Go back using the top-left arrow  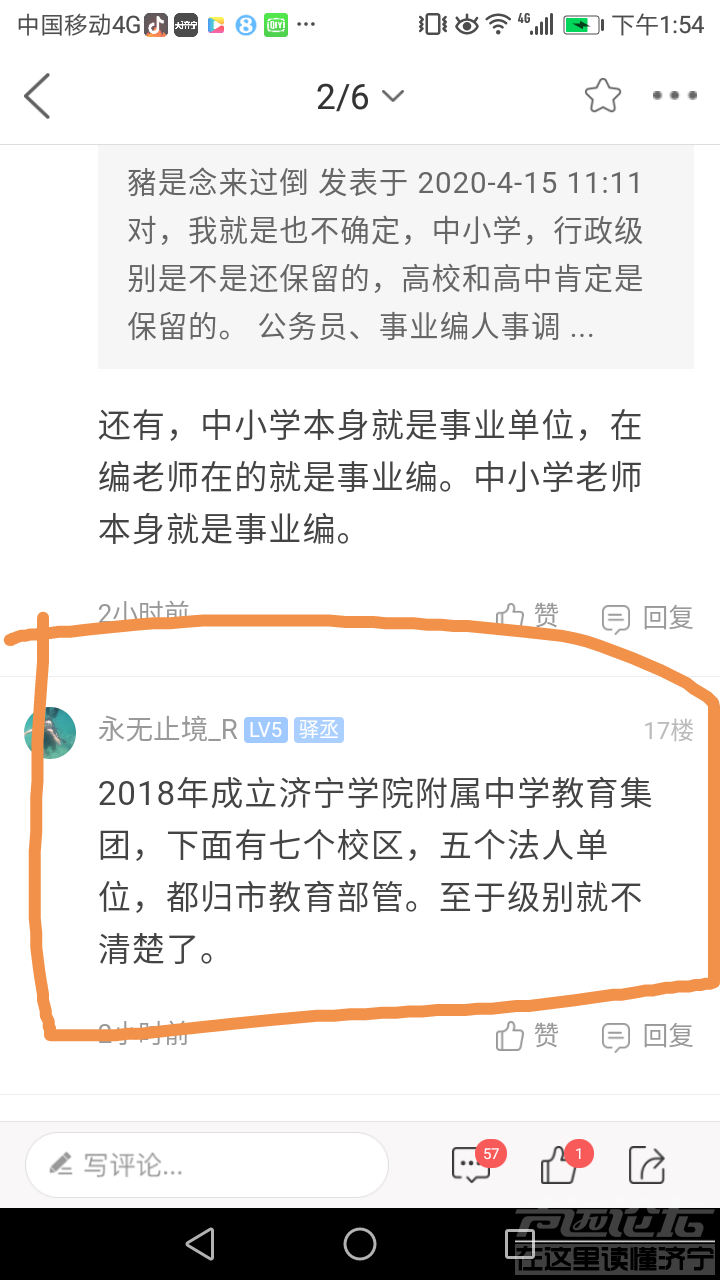tap(37, 97)
